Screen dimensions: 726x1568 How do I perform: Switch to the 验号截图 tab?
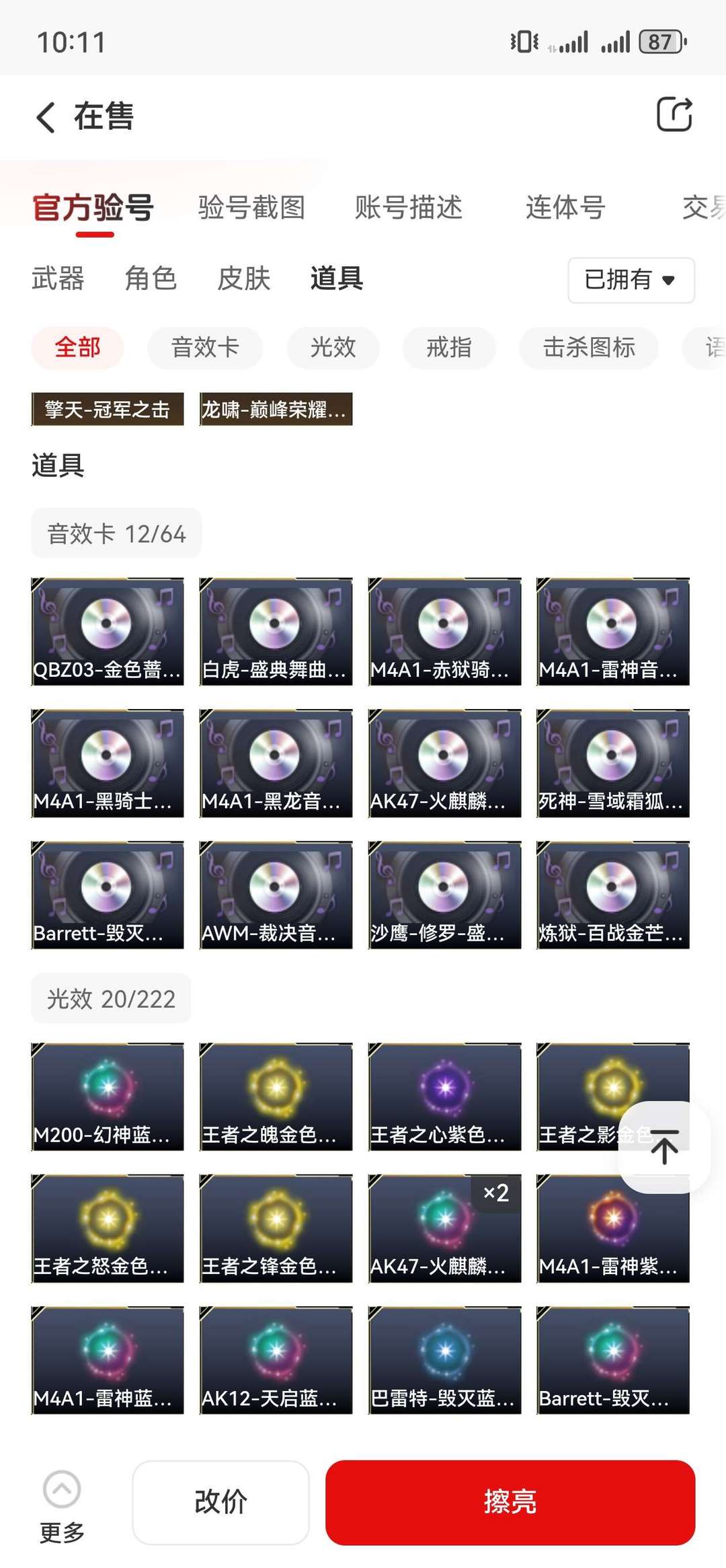tap(251, 207)
